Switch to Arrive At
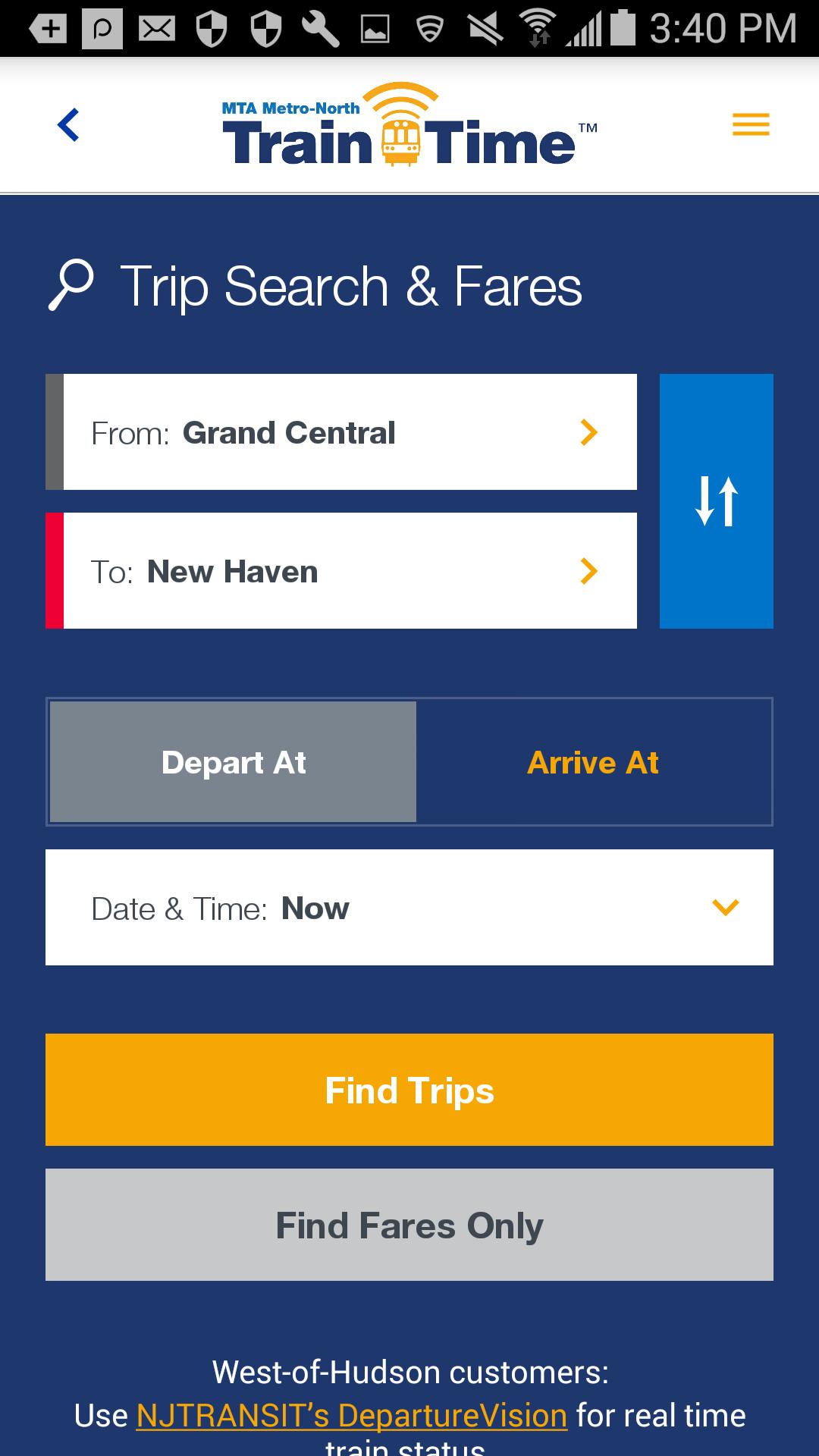This screenshot has width=819, height=1456. tap(593, 762)
